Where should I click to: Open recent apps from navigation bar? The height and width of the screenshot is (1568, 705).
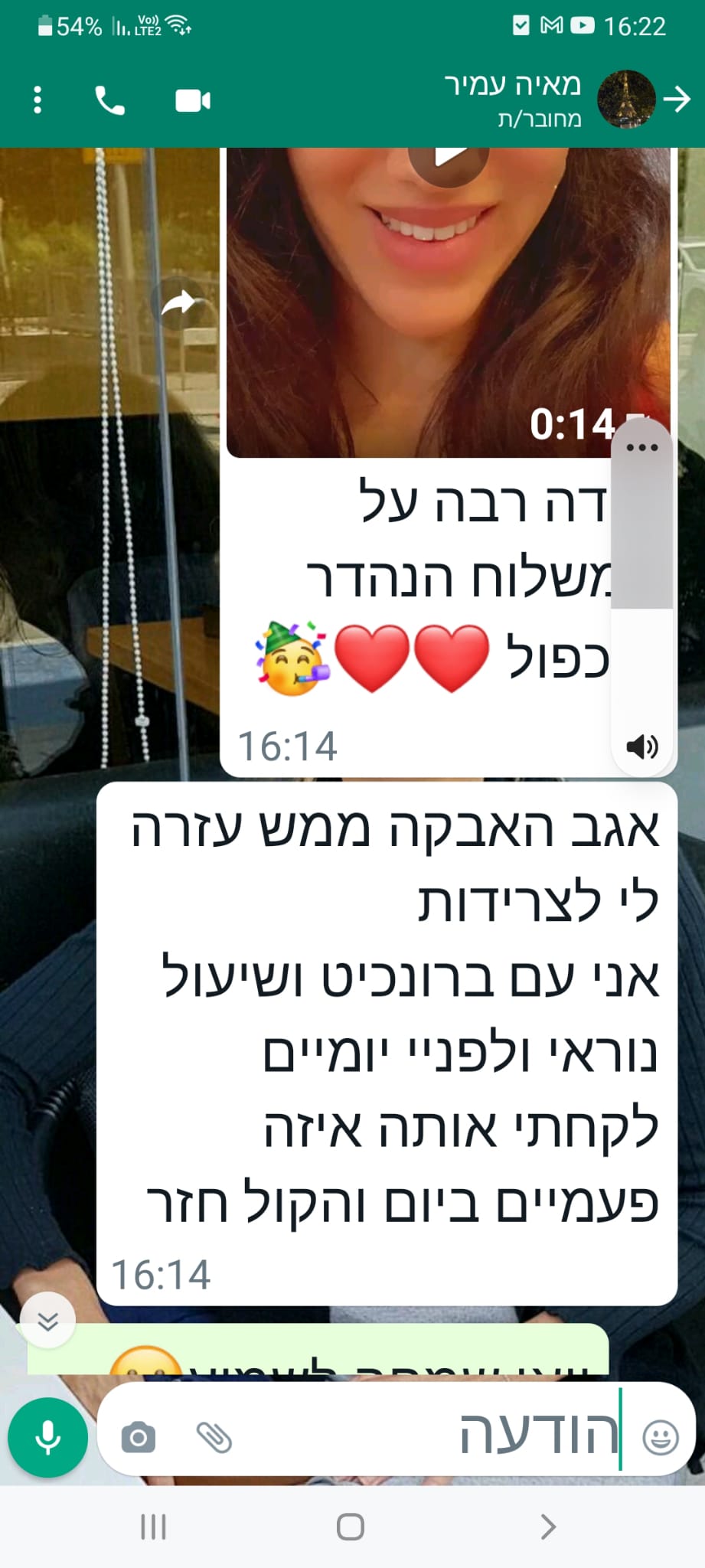click(x=153, y=1527)
